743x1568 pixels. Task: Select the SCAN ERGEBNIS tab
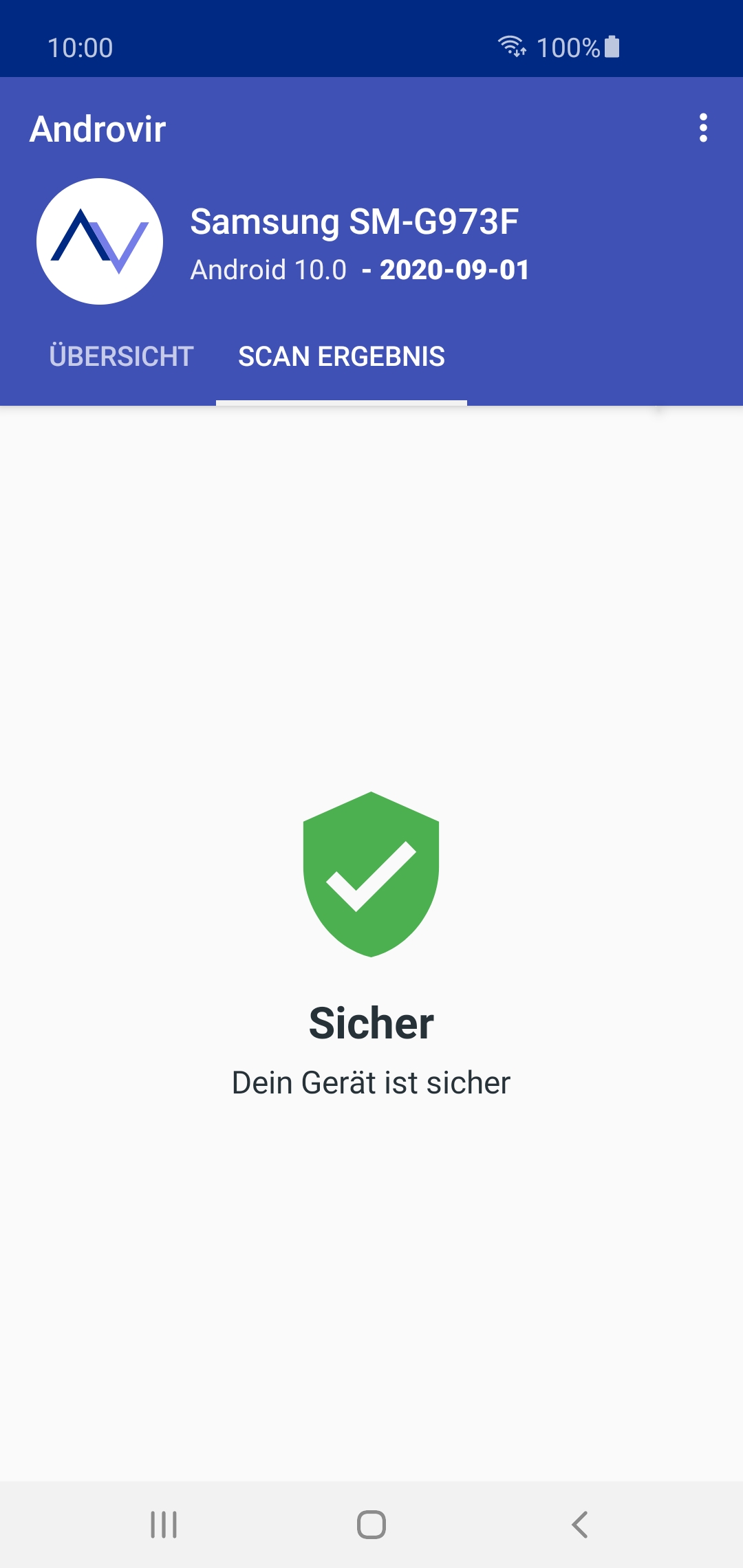pyautogui.click(x=341, y=357)
